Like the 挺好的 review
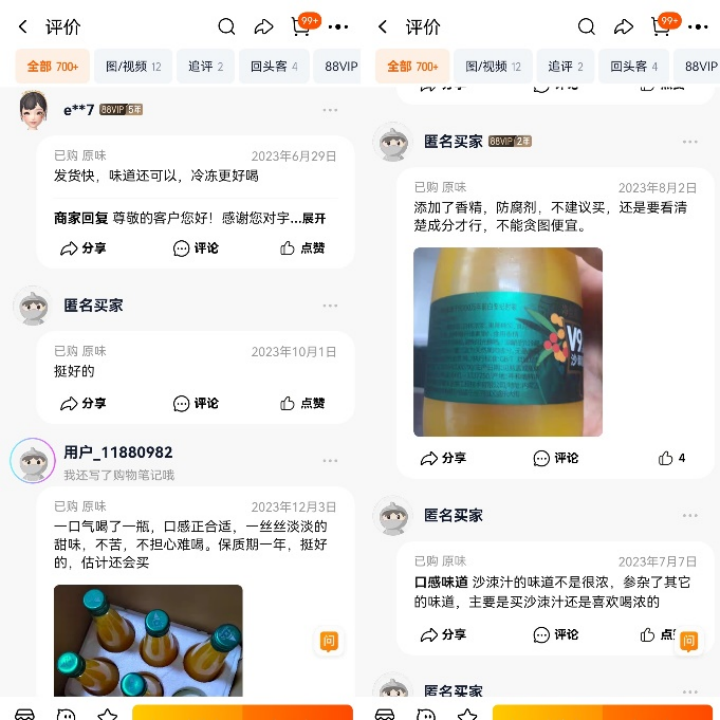720x720 pixels. point(303,403)
